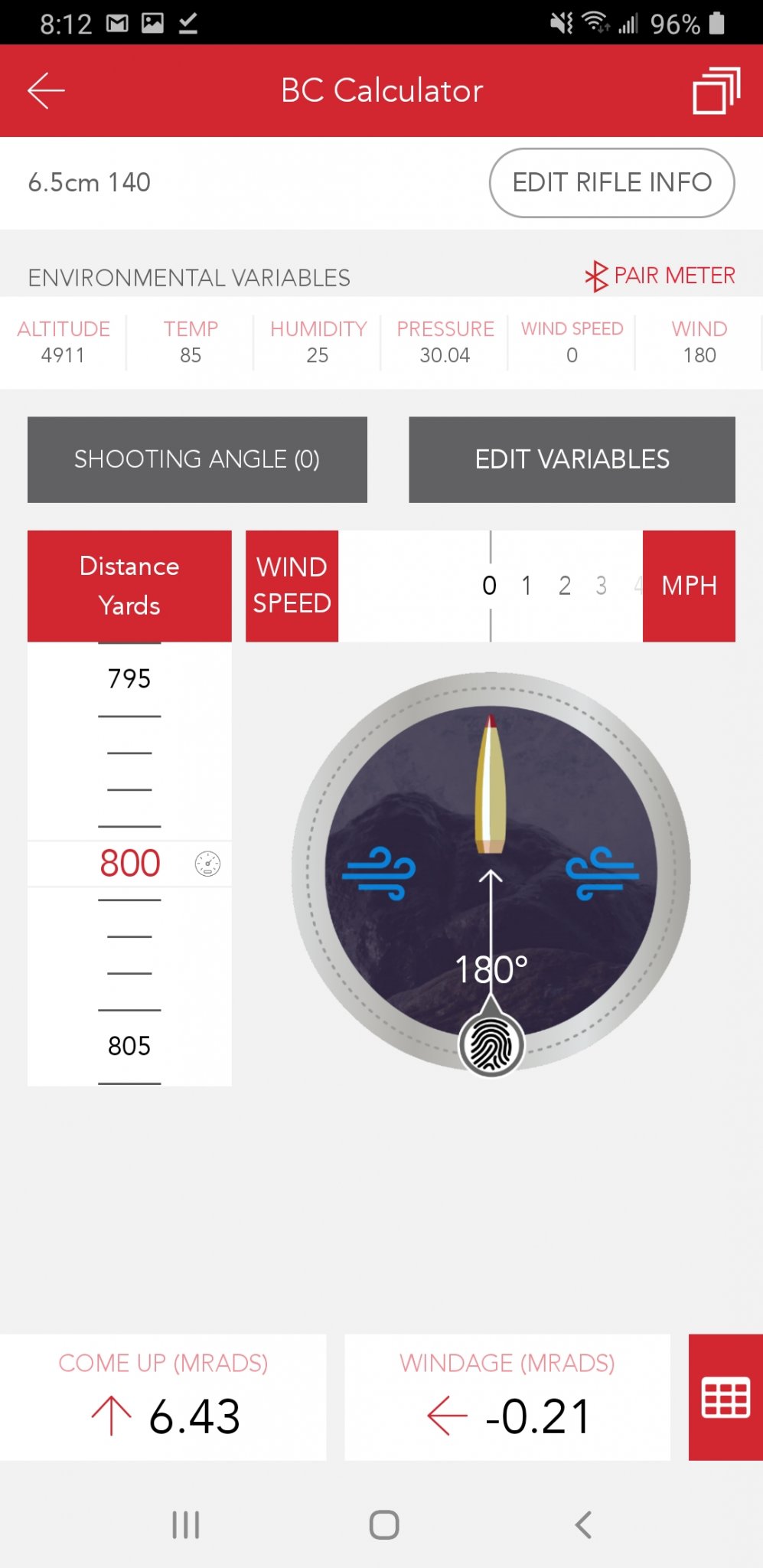Select 795 in the distance picker

point(129,678)
